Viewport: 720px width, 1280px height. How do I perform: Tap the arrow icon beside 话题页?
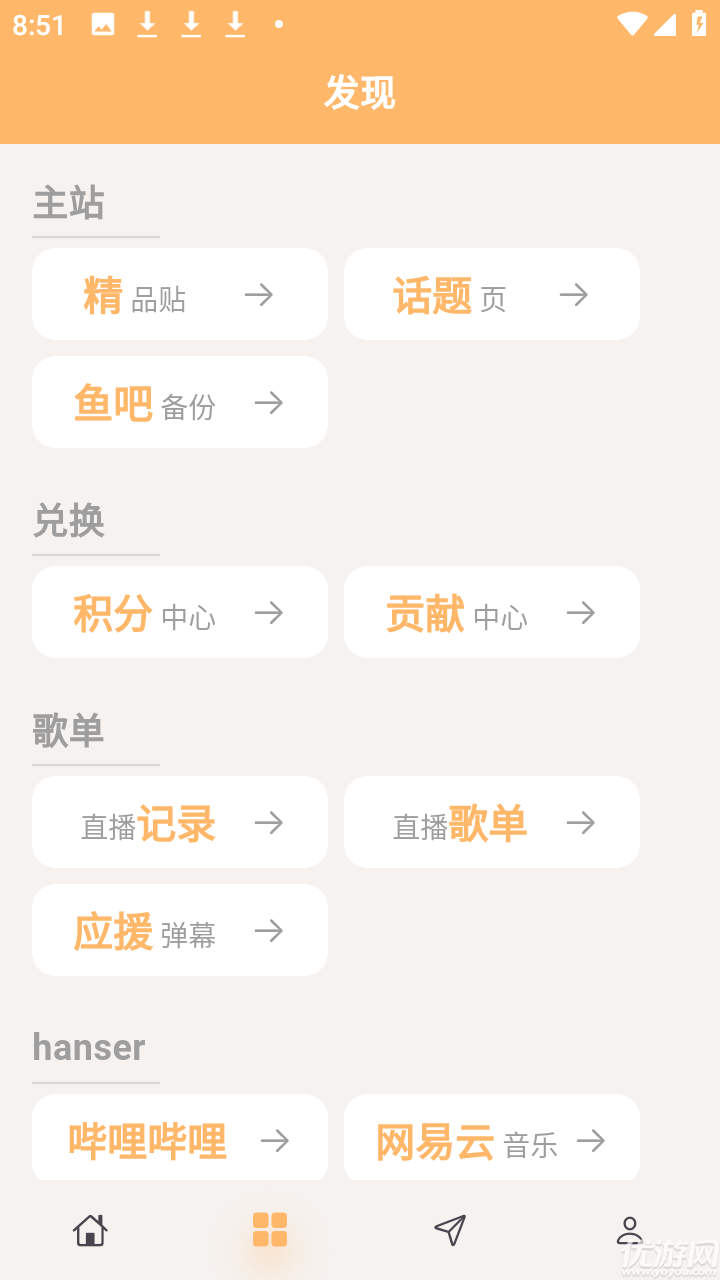[573, 294]
